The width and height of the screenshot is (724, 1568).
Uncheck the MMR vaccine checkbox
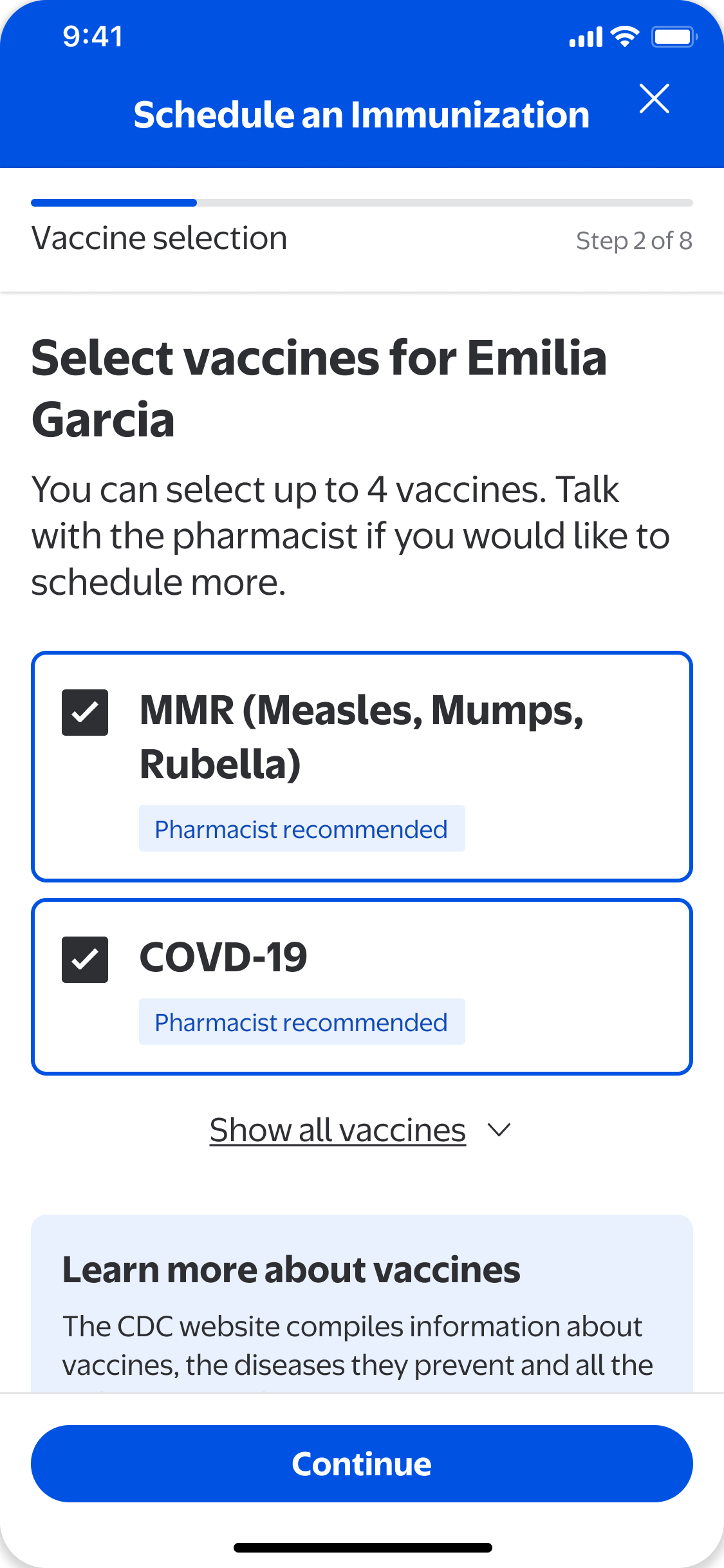(85, 713)
